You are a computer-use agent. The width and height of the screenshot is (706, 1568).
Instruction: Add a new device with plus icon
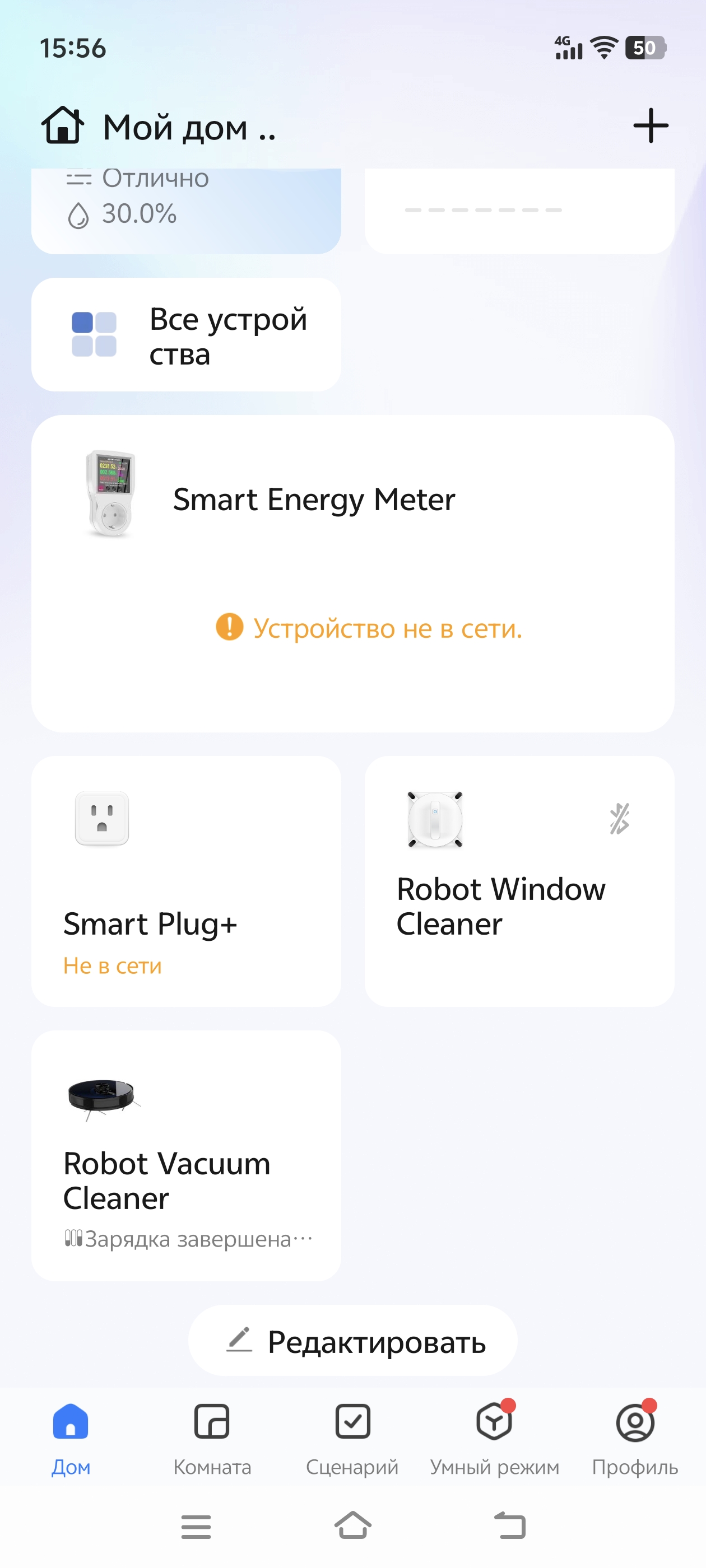point(651,126)
